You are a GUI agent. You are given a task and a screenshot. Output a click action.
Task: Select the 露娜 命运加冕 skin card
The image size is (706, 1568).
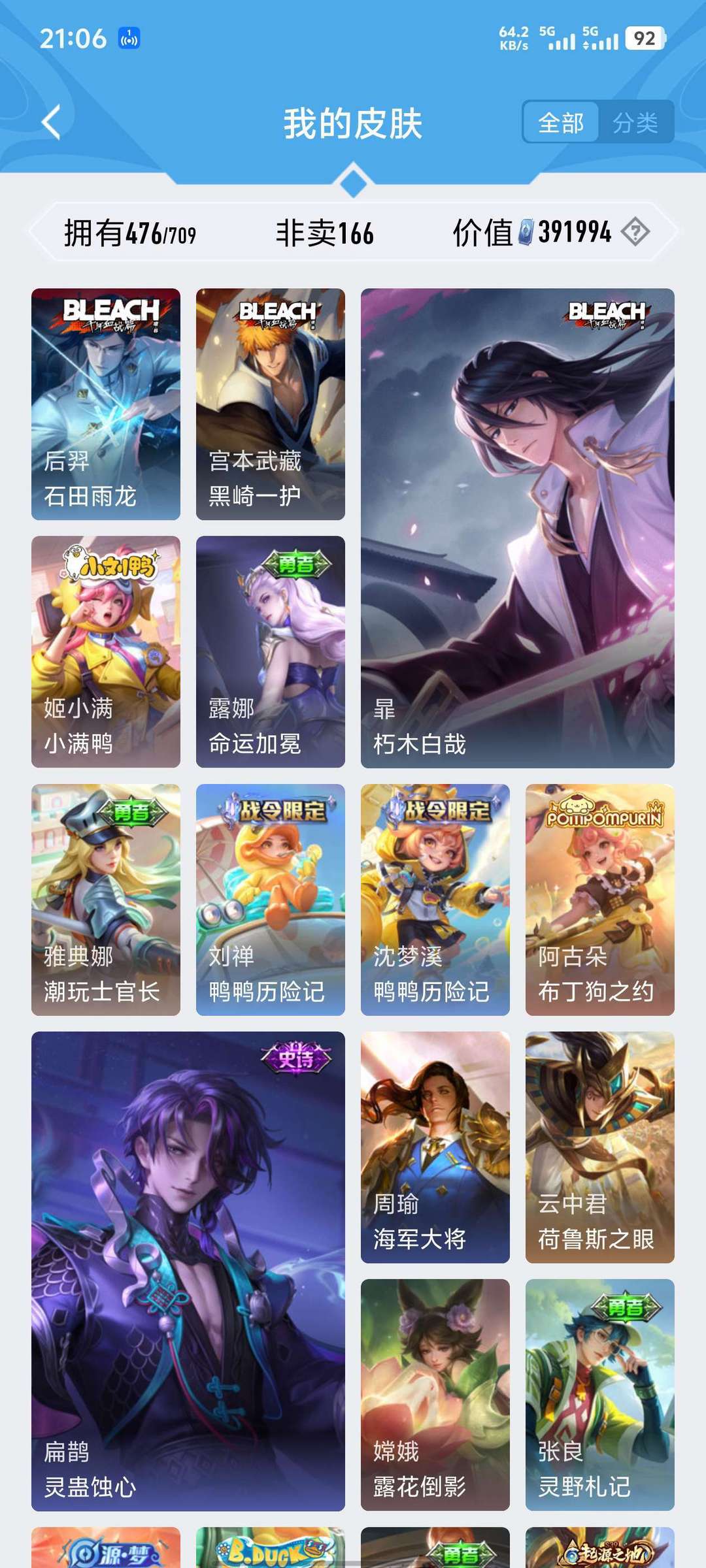(271, 652)
